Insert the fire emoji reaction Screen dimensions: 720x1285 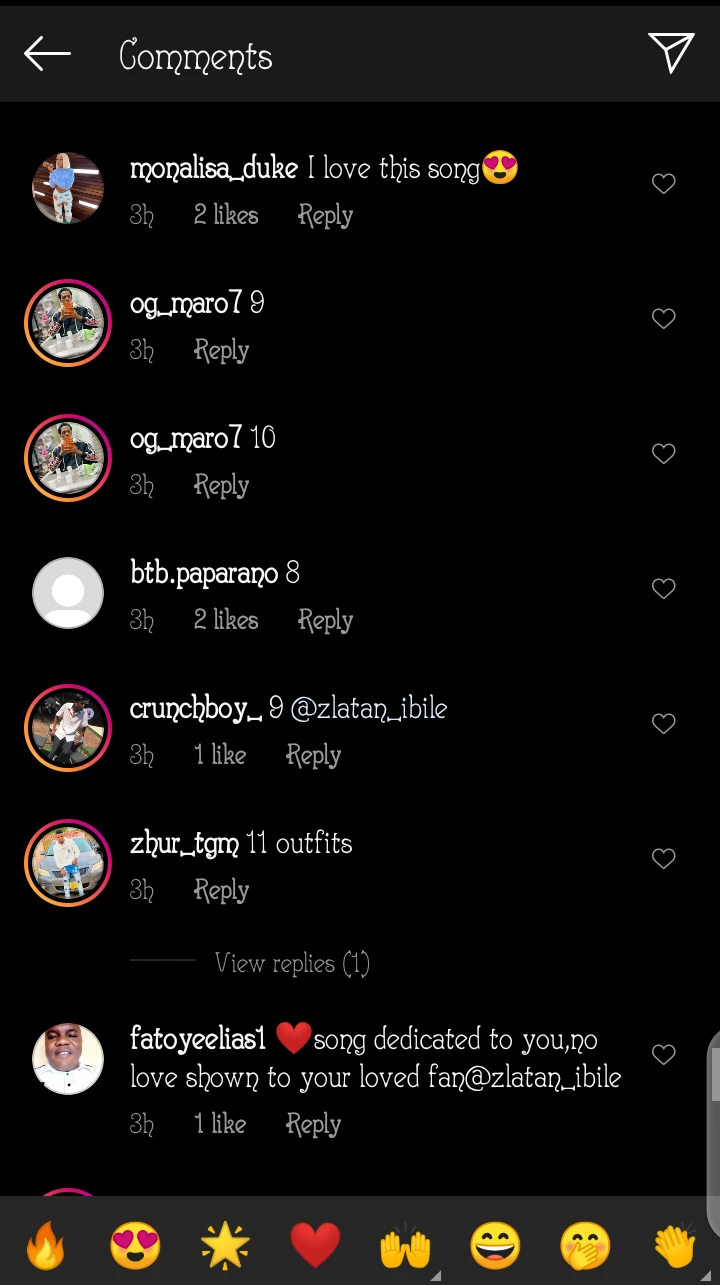45,1246
